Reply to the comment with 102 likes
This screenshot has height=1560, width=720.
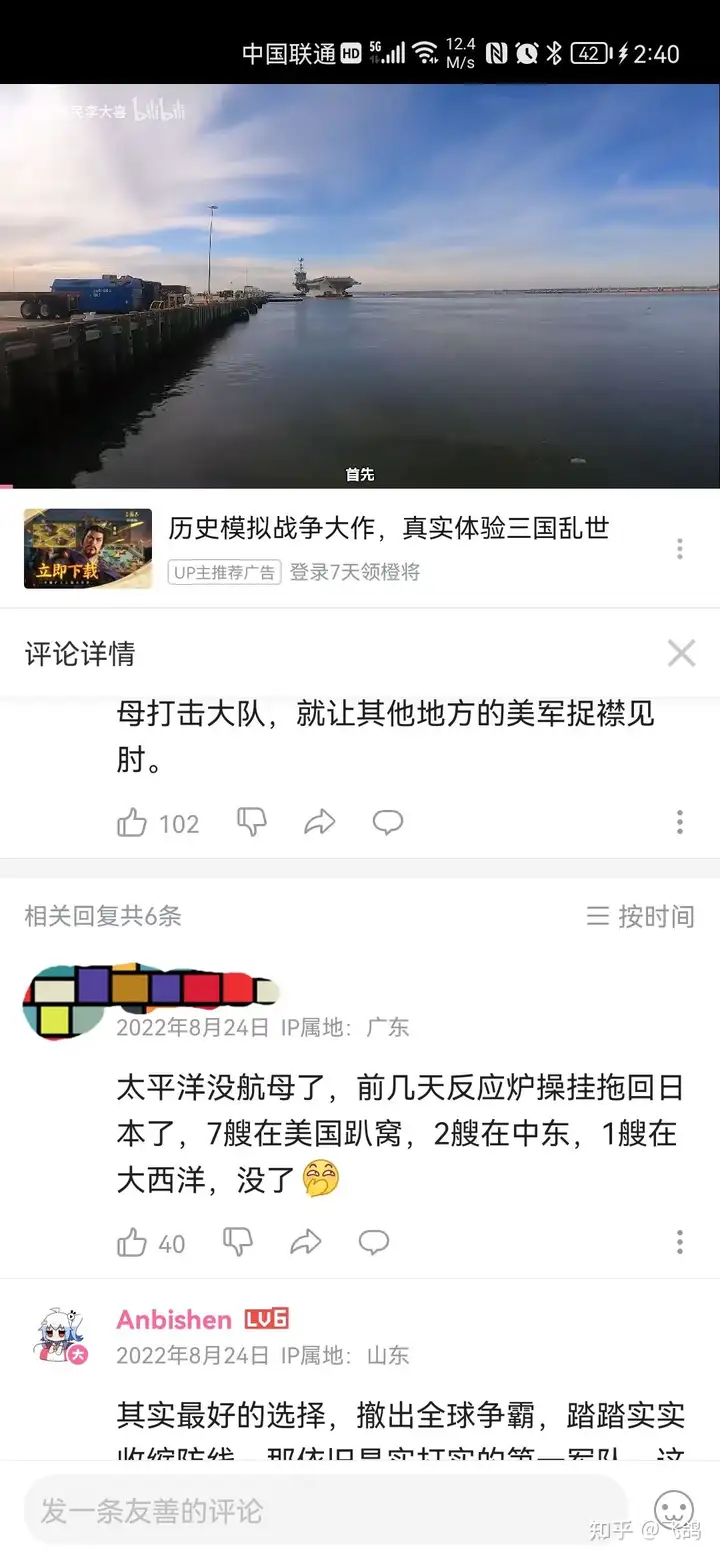pyautogui.click(x=387, y=822)
